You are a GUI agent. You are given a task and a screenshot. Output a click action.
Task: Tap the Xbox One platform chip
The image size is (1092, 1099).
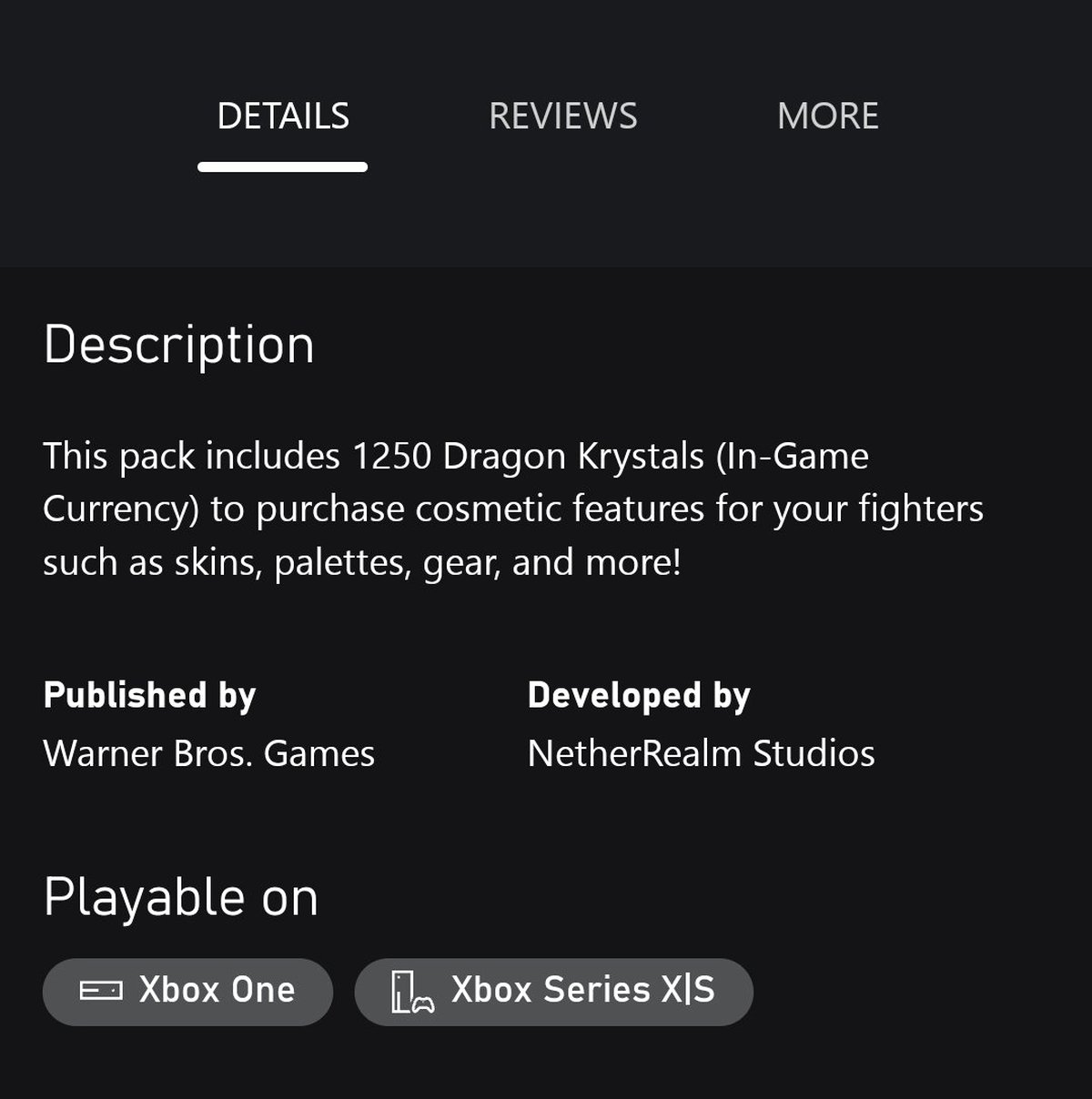[187, 991]
